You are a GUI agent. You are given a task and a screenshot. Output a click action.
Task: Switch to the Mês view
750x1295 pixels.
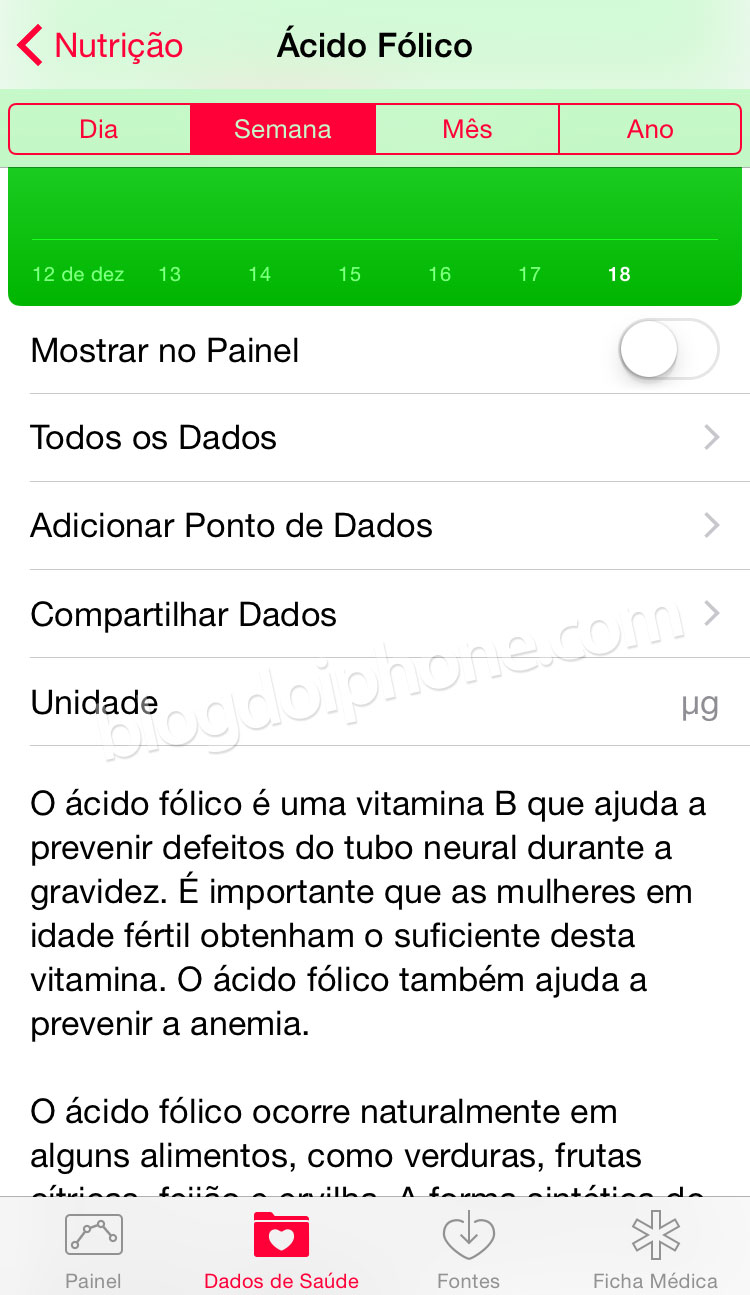pyautogui.click(x=467, y=129)
